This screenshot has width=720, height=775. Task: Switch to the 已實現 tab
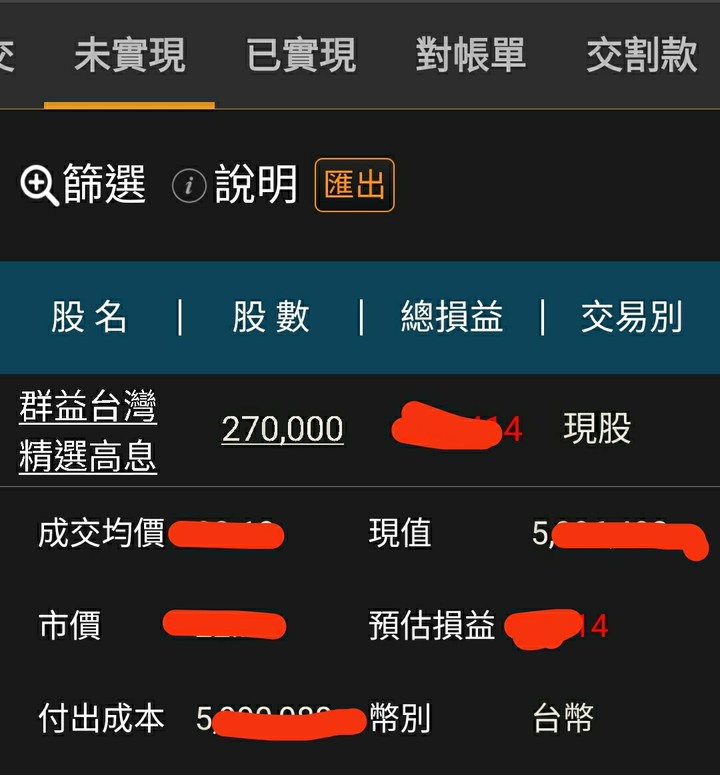pyautogui.click(x=301, y=56)
